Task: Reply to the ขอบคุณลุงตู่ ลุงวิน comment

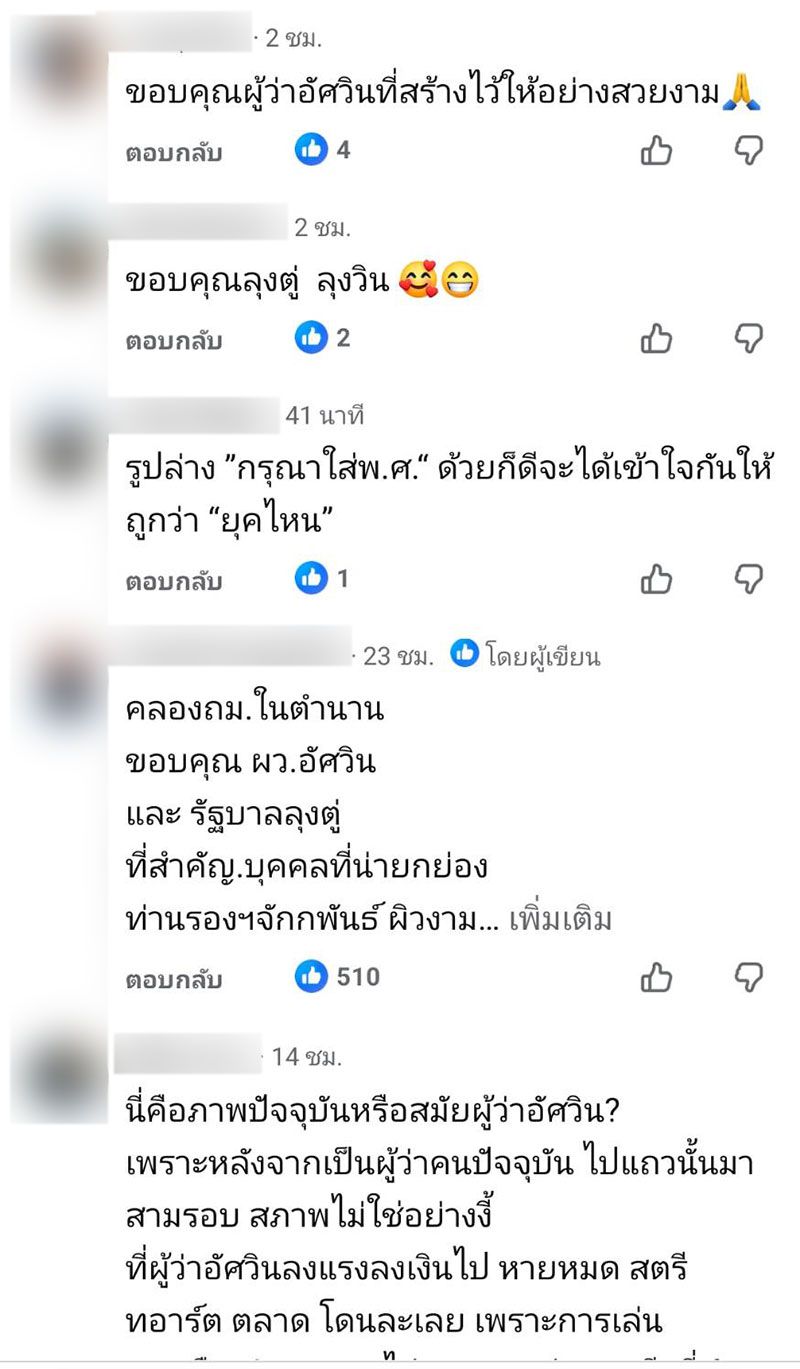Action: pos(174,340)
